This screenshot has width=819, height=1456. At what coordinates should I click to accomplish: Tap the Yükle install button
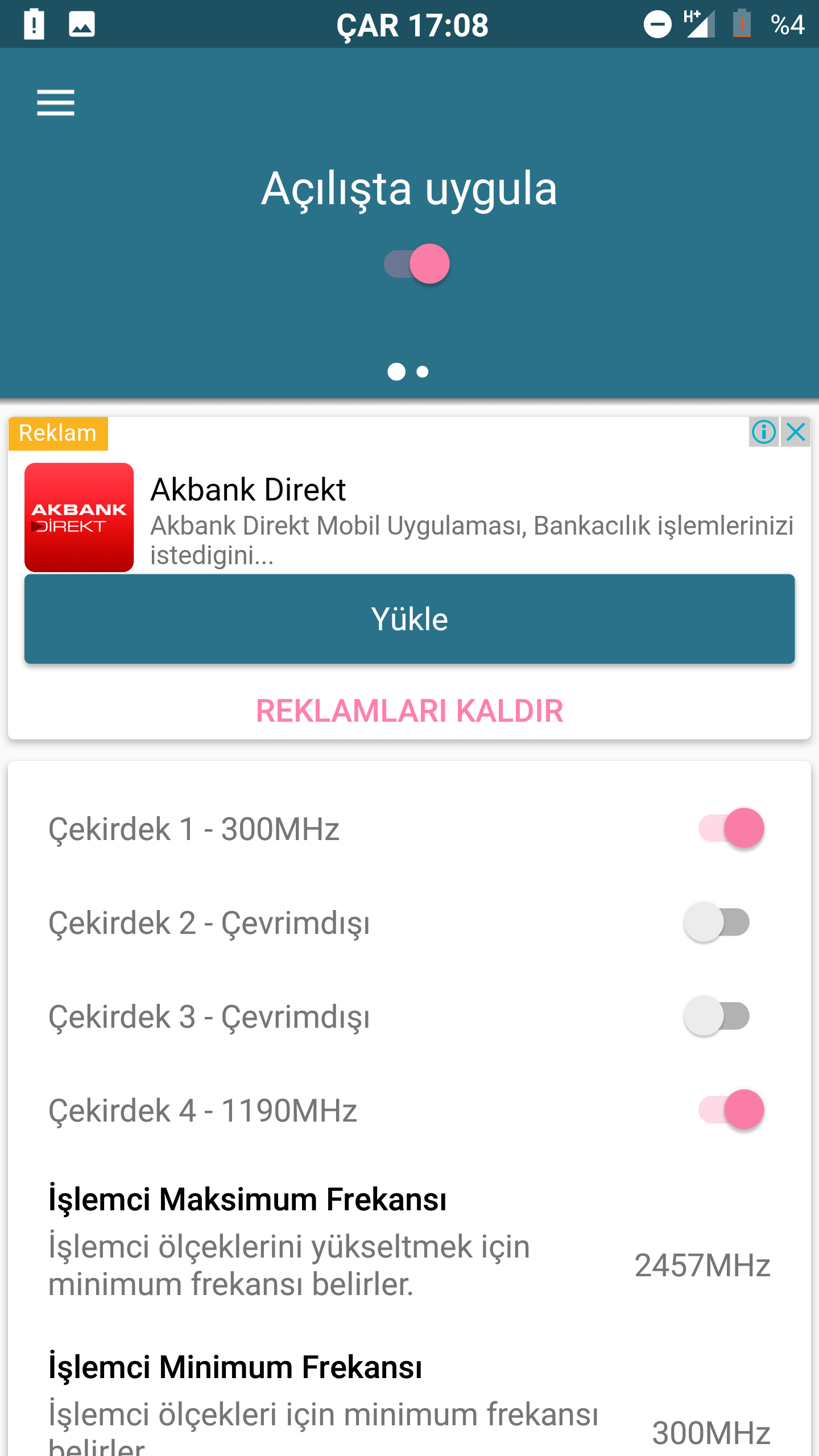tap(409, 619)
